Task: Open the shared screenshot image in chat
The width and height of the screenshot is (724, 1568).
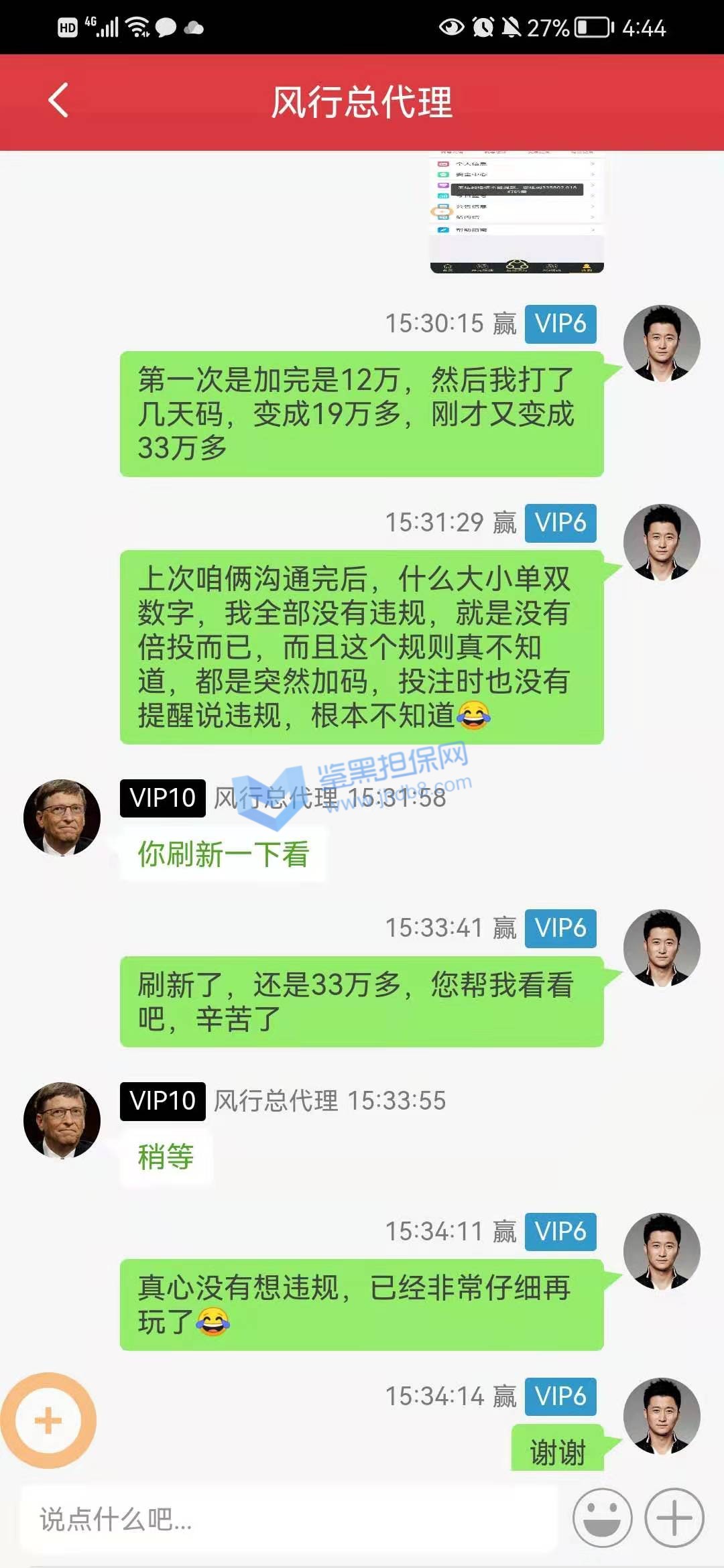Action: [517, 212]
